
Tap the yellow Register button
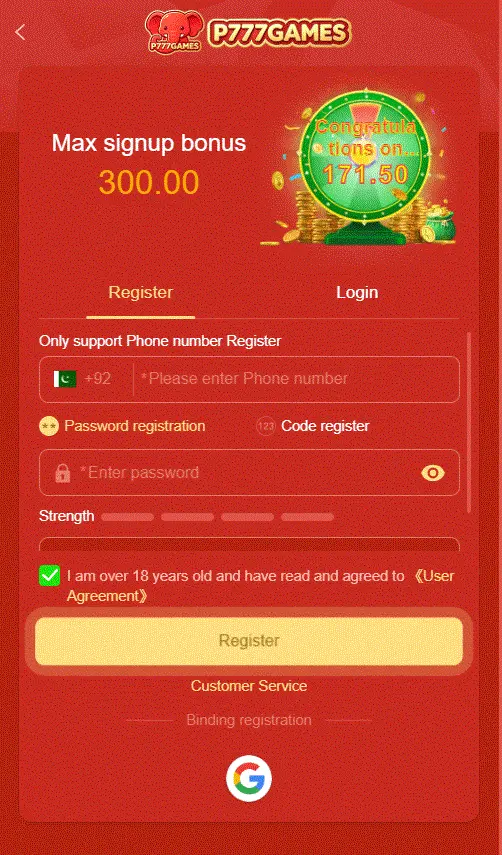[x=249, y=641]
